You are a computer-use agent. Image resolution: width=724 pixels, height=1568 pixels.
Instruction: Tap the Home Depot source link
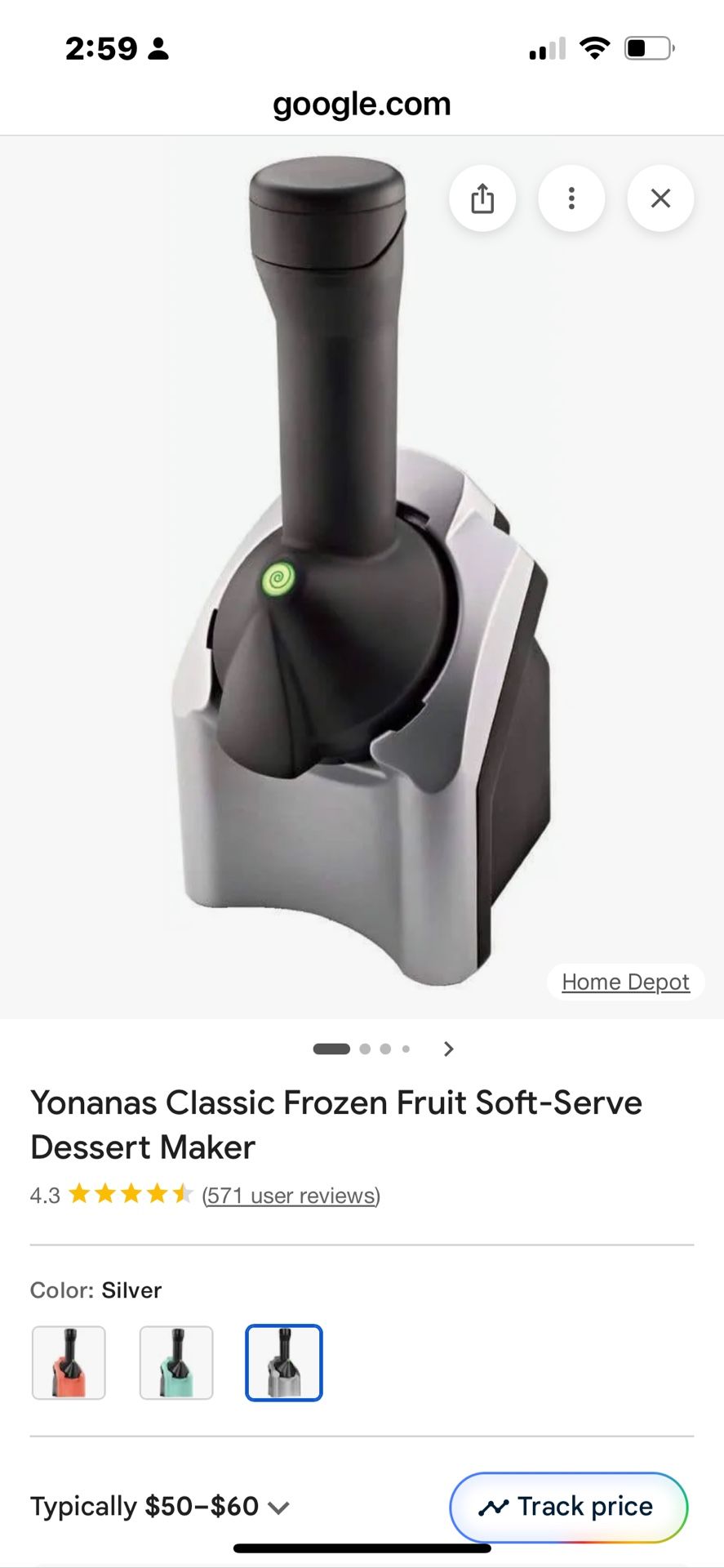(x=625, y=982)
